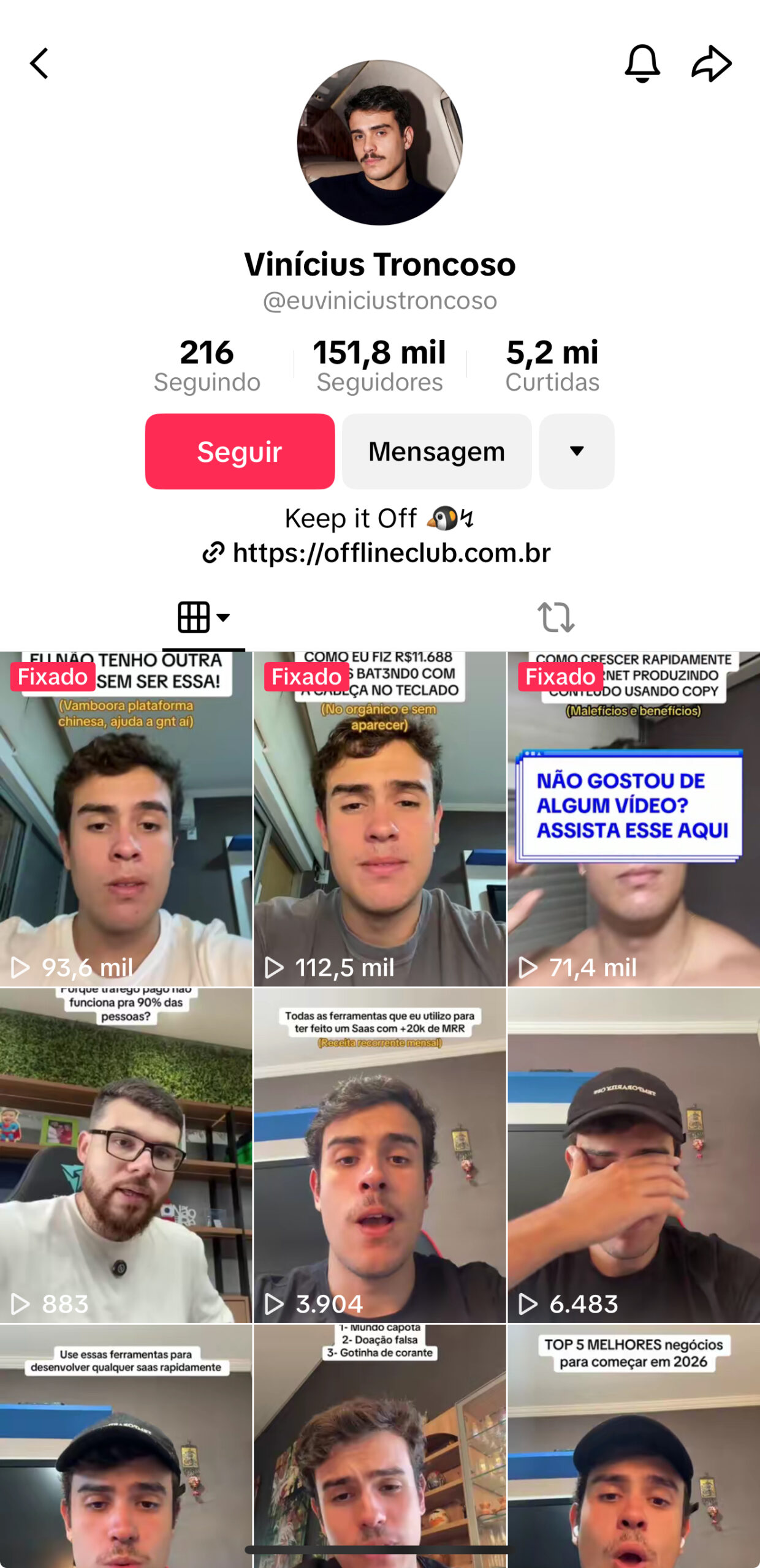Switch to the videos grid tab
760x1568 pixels.
(203, 617)
